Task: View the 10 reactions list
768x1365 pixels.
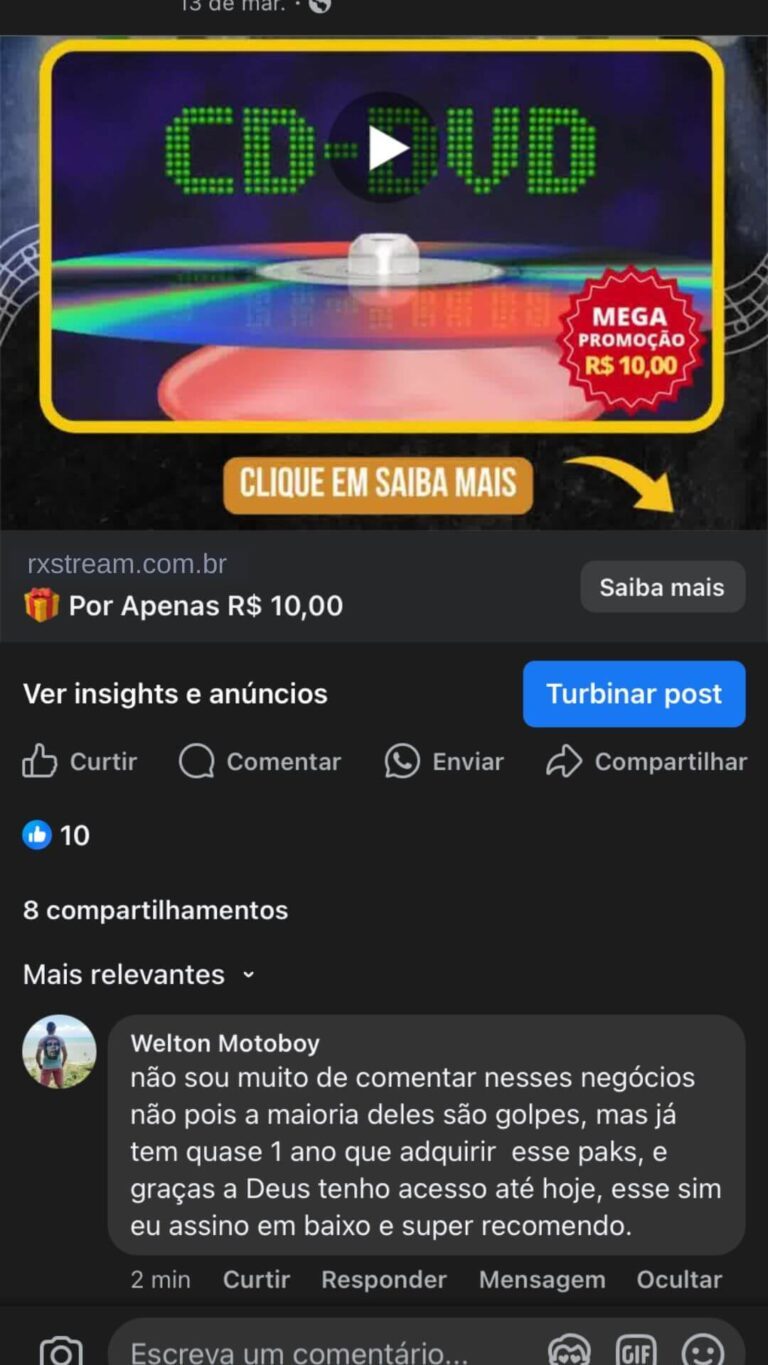Action: (56, 835)
